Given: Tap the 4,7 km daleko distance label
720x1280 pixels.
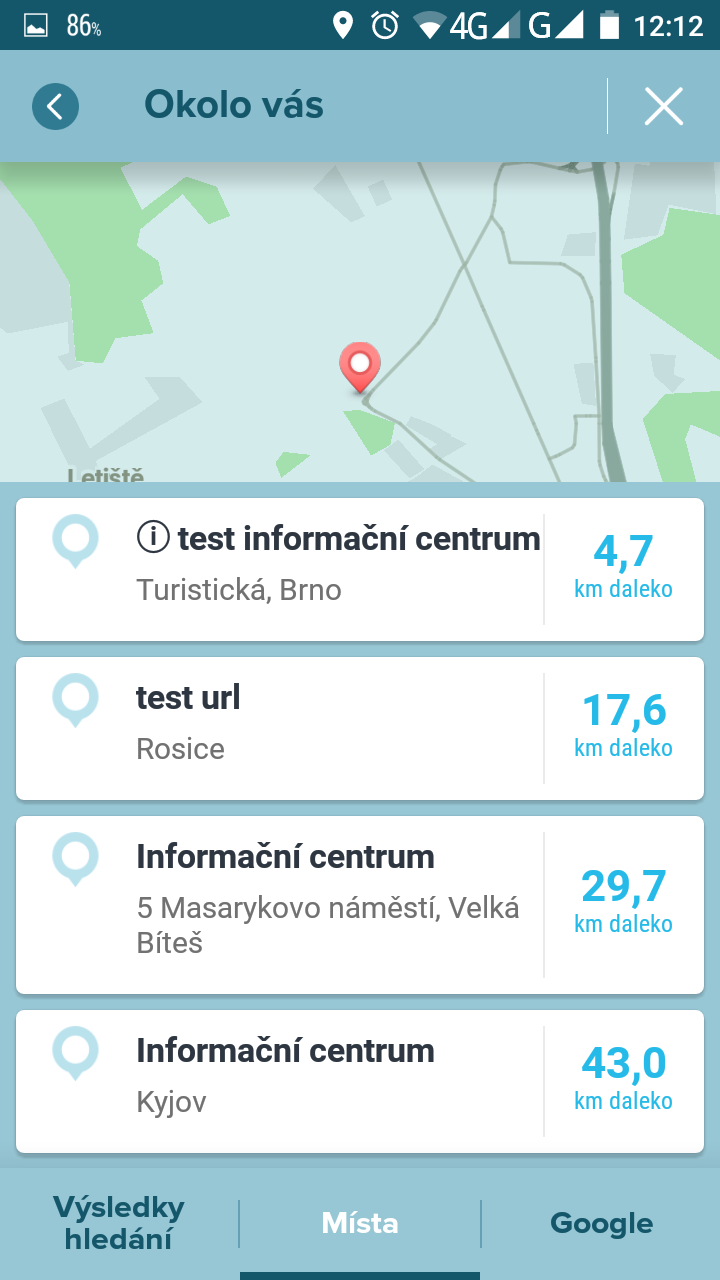Looking at the screenshot, I should (624, 562).
